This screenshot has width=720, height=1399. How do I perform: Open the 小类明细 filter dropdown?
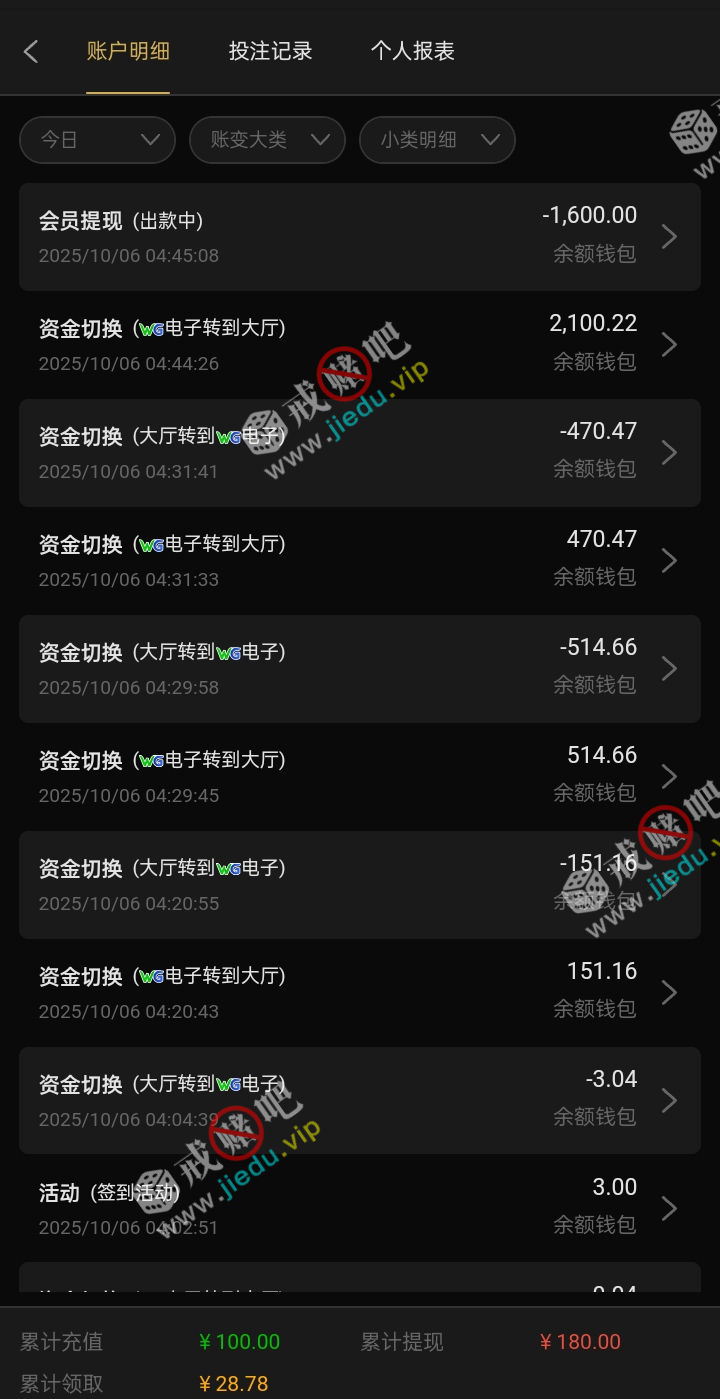pos(437,140)
